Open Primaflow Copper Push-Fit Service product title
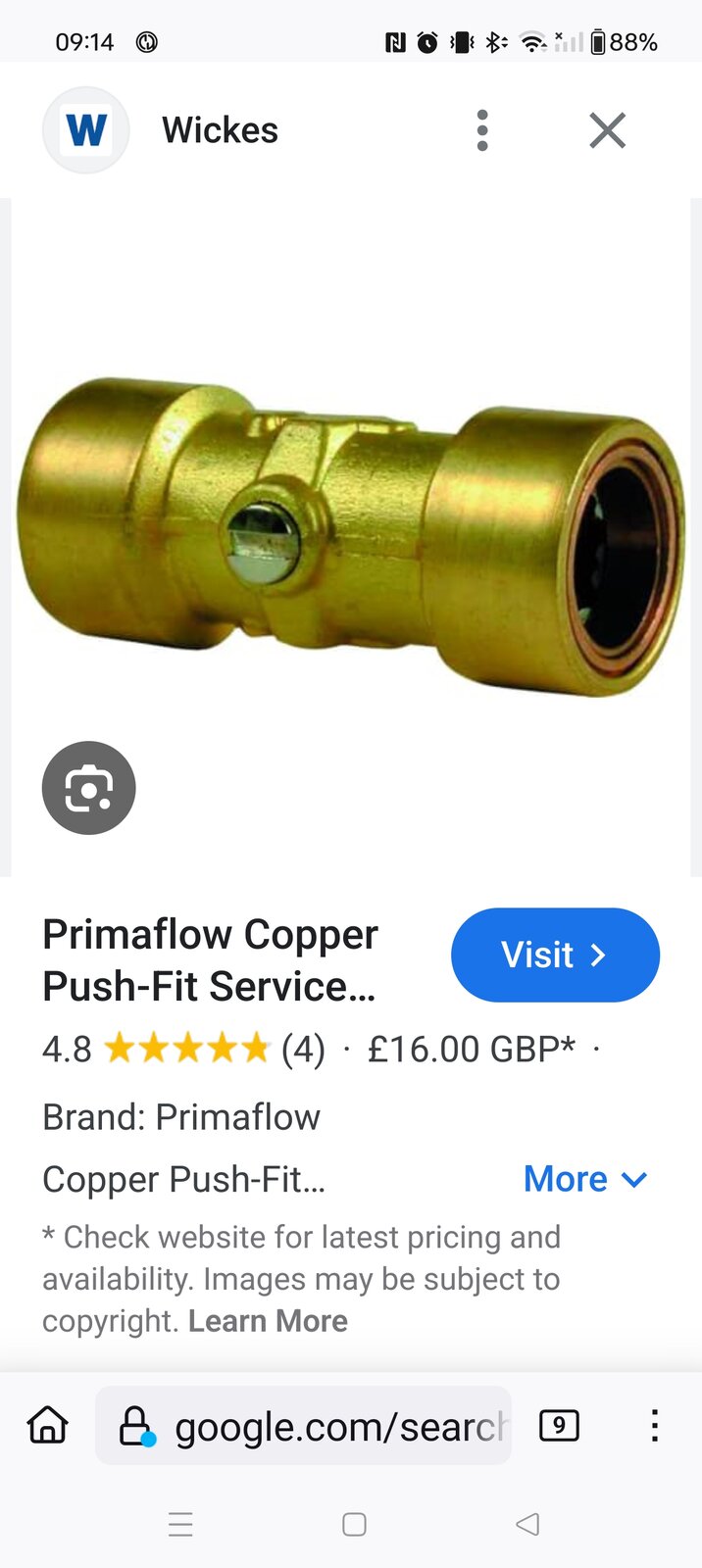The width and height of the screenshot is (702, 1568). tap(210, 960)
